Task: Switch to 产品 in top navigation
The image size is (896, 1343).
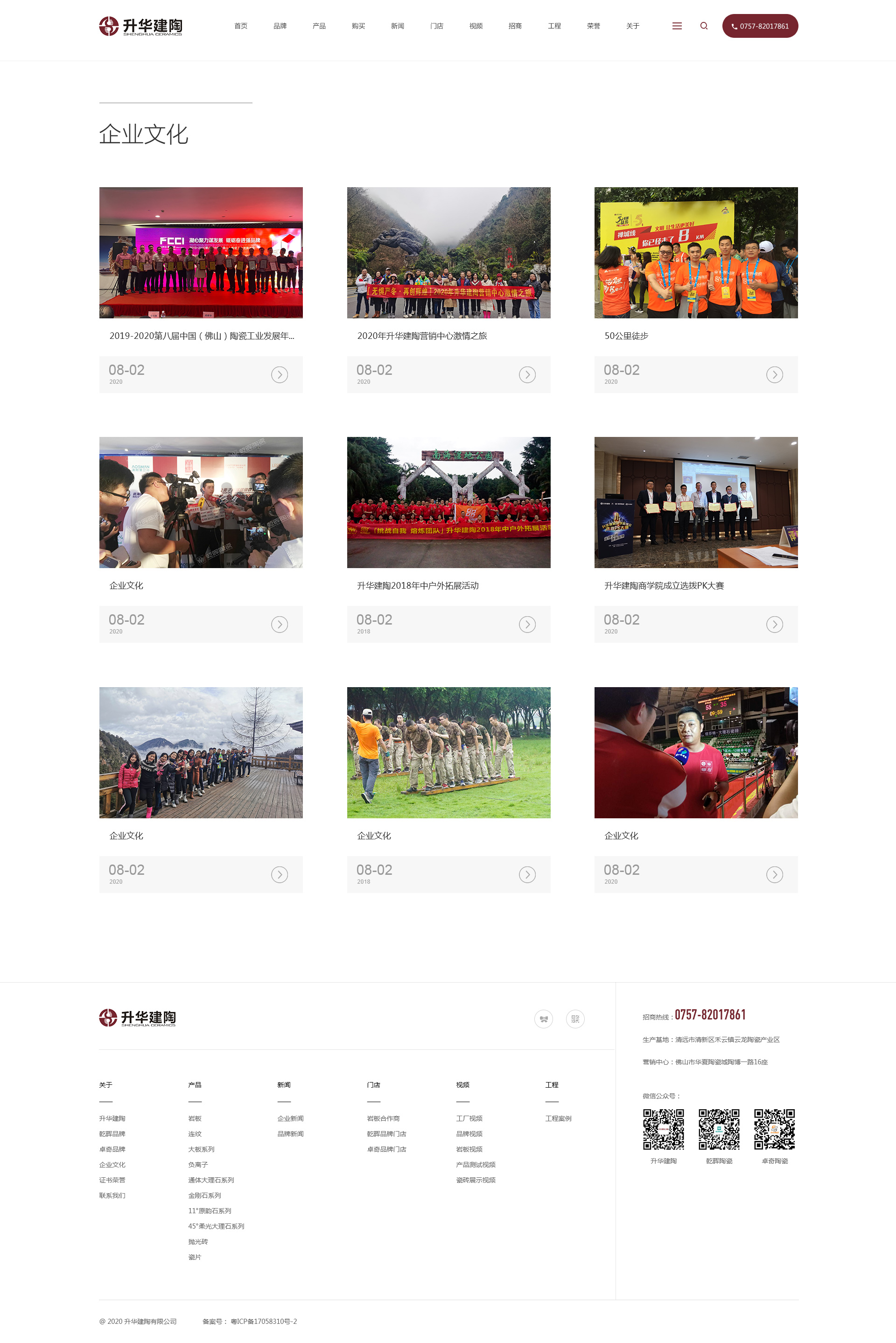Action: [319, 26]
